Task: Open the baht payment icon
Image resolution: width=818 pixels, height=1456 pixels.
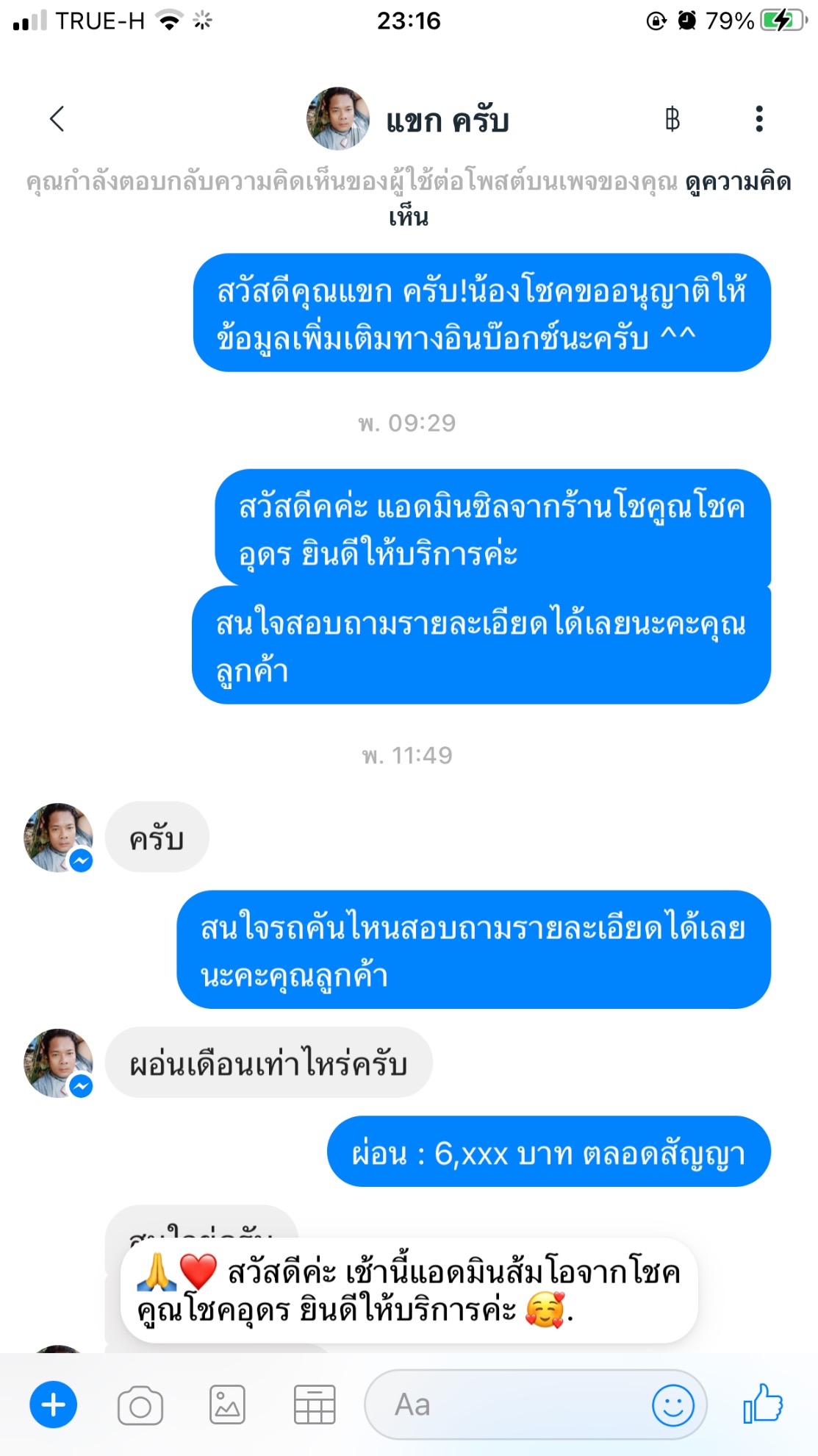Action: point(672,119)
